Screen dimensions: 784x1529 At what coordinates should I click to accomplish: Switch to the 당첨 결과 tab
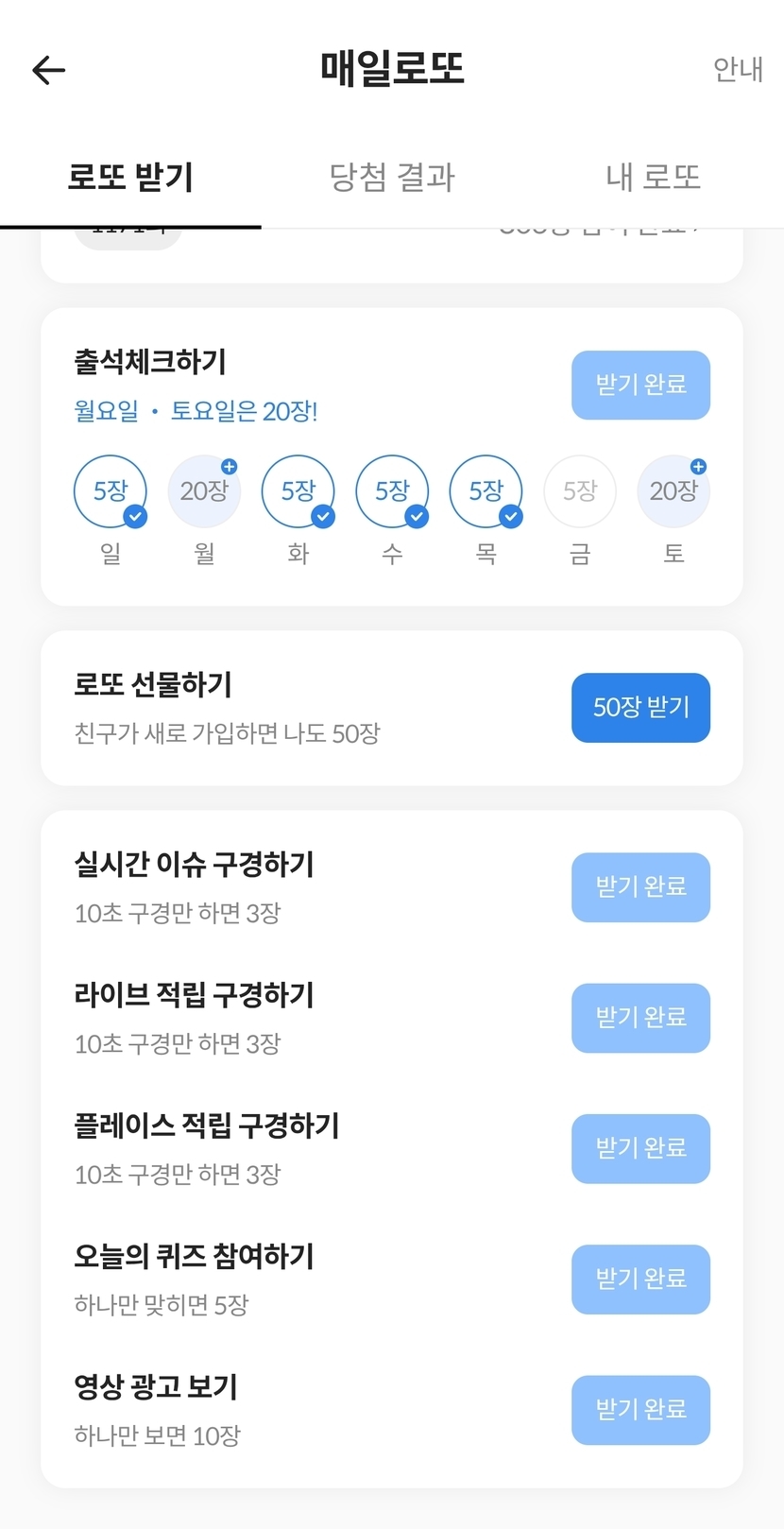(x=392, y=178)
